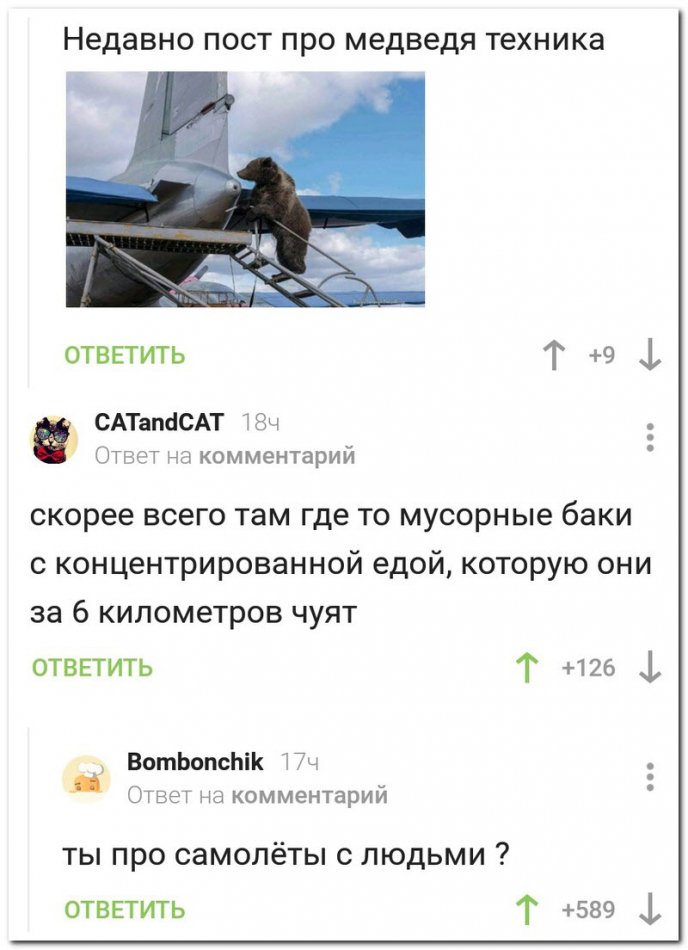
Task: Open overflow menu on CATandCAT's comment
Action: coord(651,439)
